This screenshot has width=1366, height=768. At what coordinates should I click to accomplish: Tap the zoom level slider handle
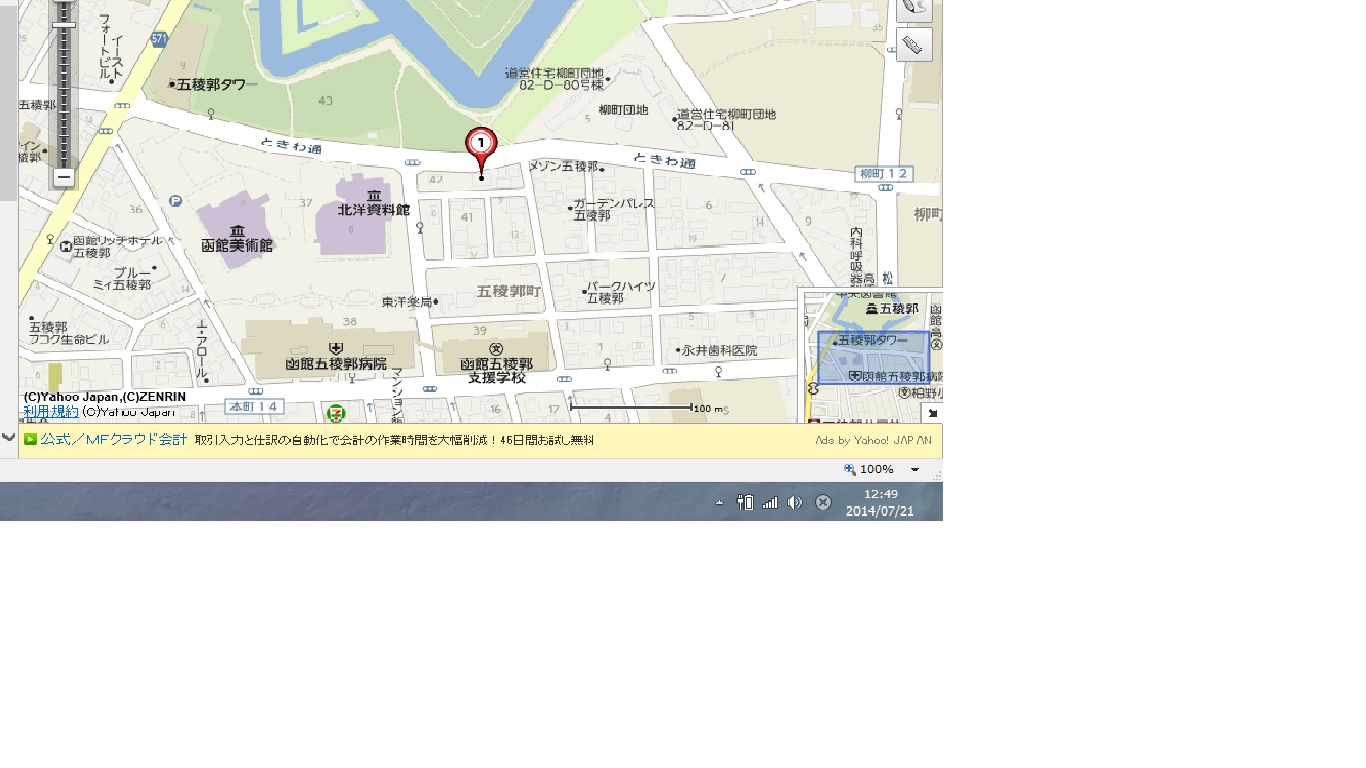tap(63, 24)
